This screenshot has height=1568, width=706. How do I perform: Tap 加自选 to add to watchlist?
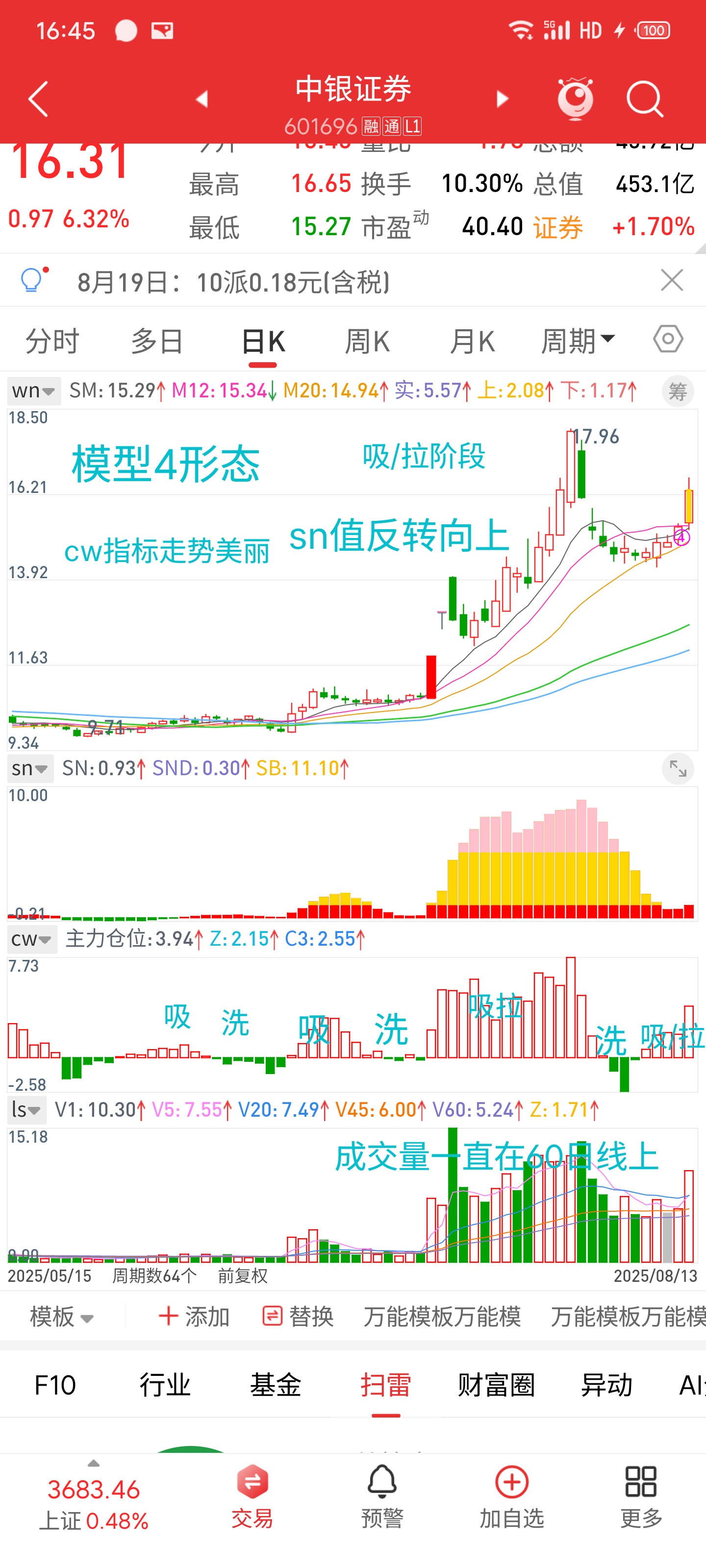[512, 1496]
